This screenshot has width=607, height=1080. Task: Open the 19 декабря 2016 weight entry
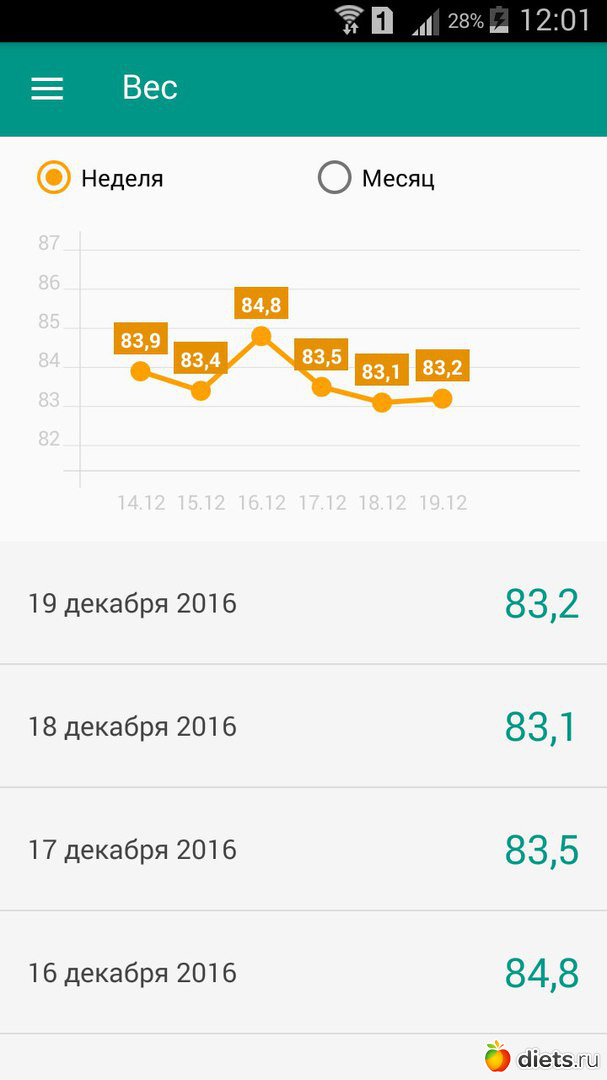pyautogui.click(x=303, y=603)
